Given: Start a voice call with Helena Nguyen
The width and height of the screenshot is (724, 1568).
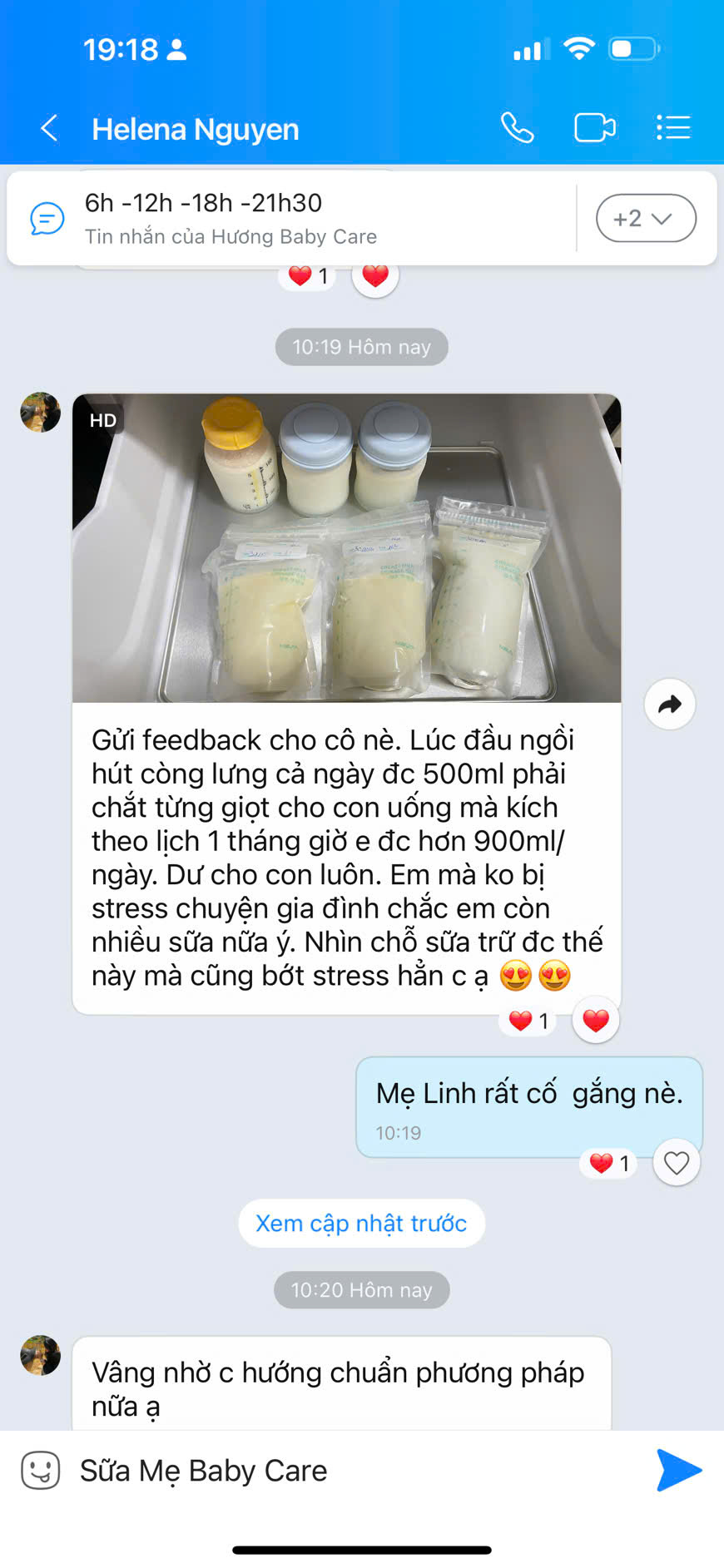Looking at the screenshot, I should [517, 128].
